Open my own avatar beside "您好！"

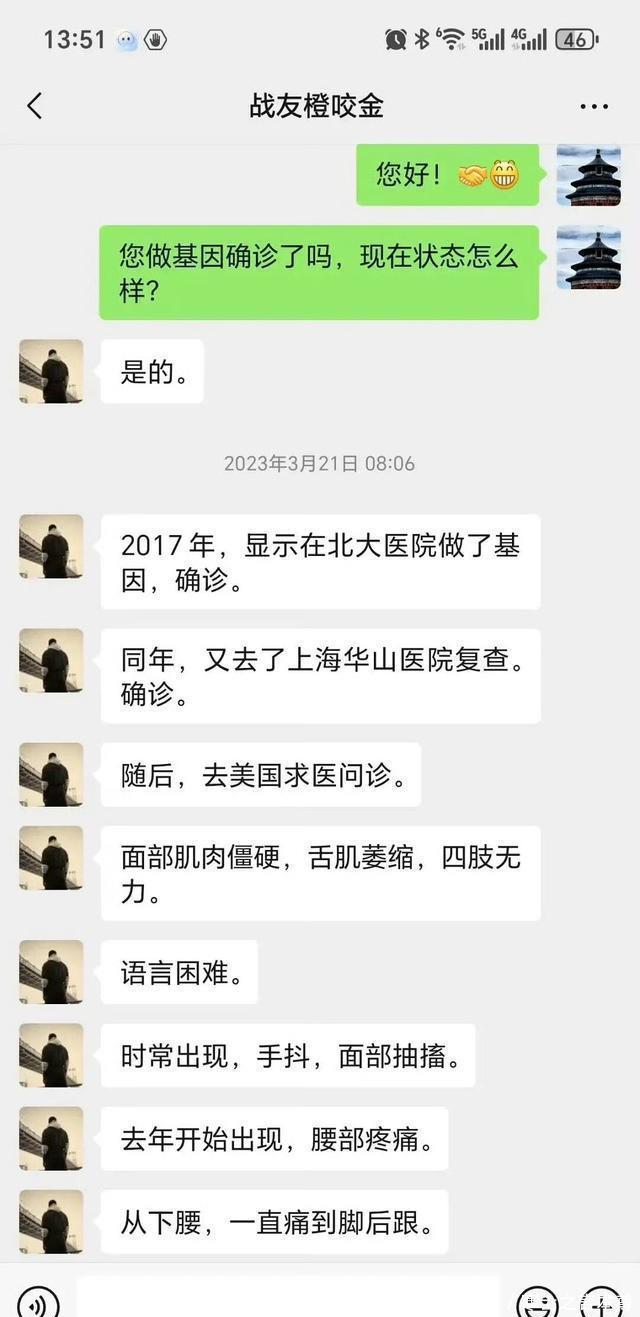588,175
